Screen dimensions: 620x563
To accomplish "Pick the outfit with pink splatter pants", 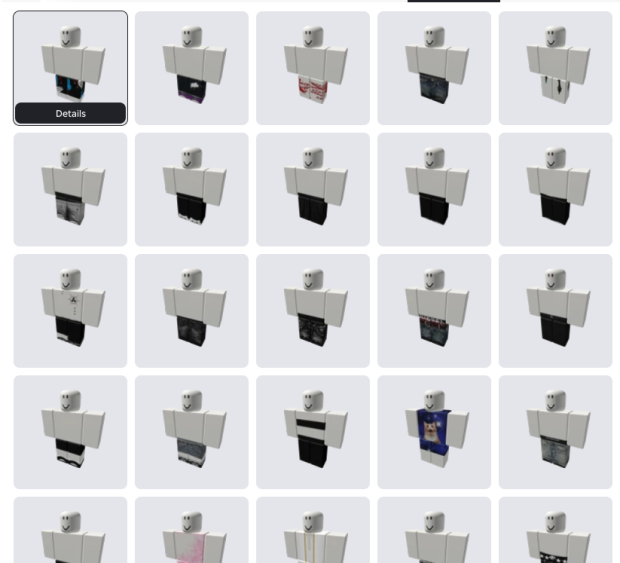I will coord(191,535).
